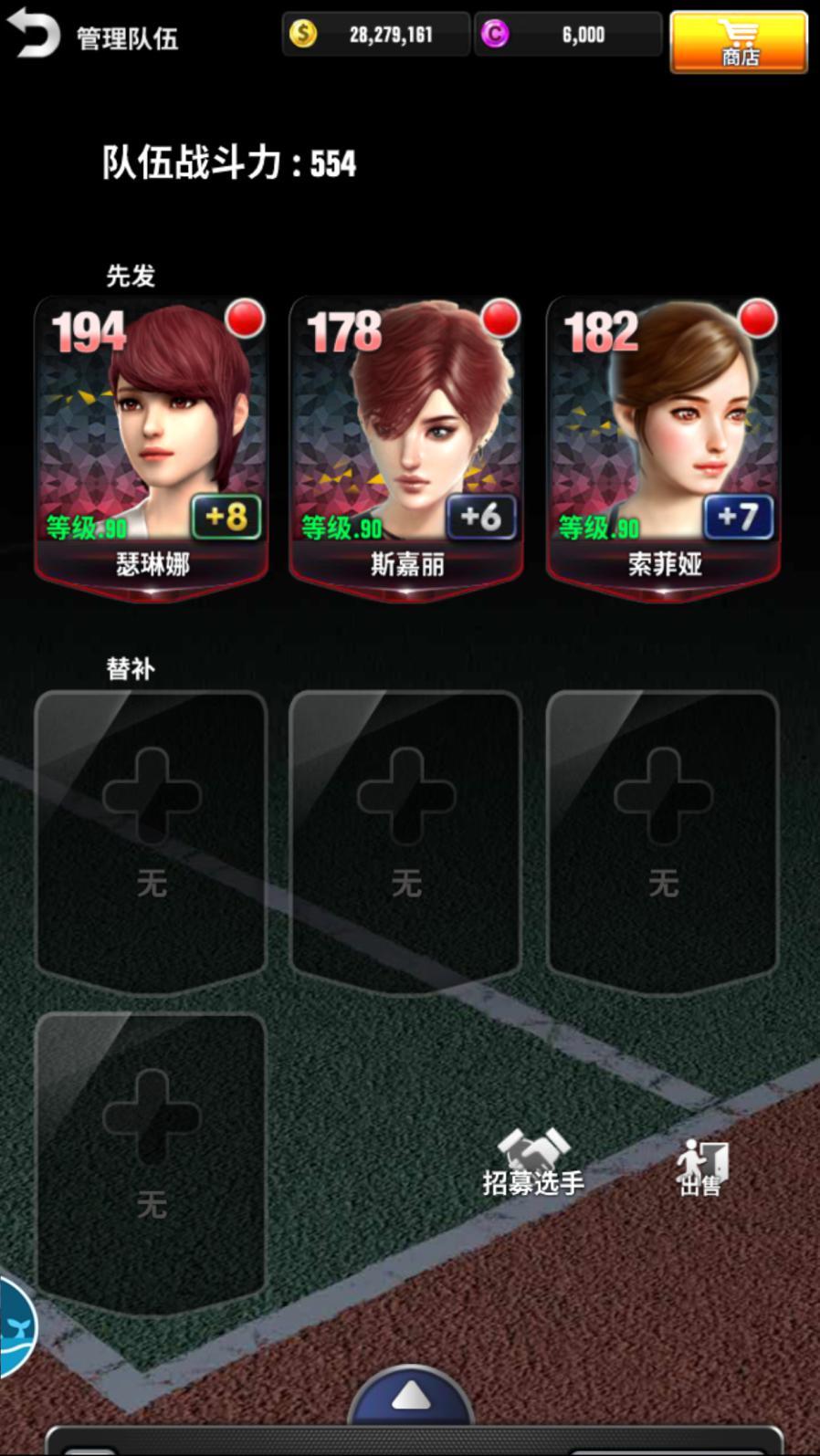Open 斯嘉丽's player card portrait
Image resolution: width=820 pixels, height=1456 pixels.
(405, 429)
